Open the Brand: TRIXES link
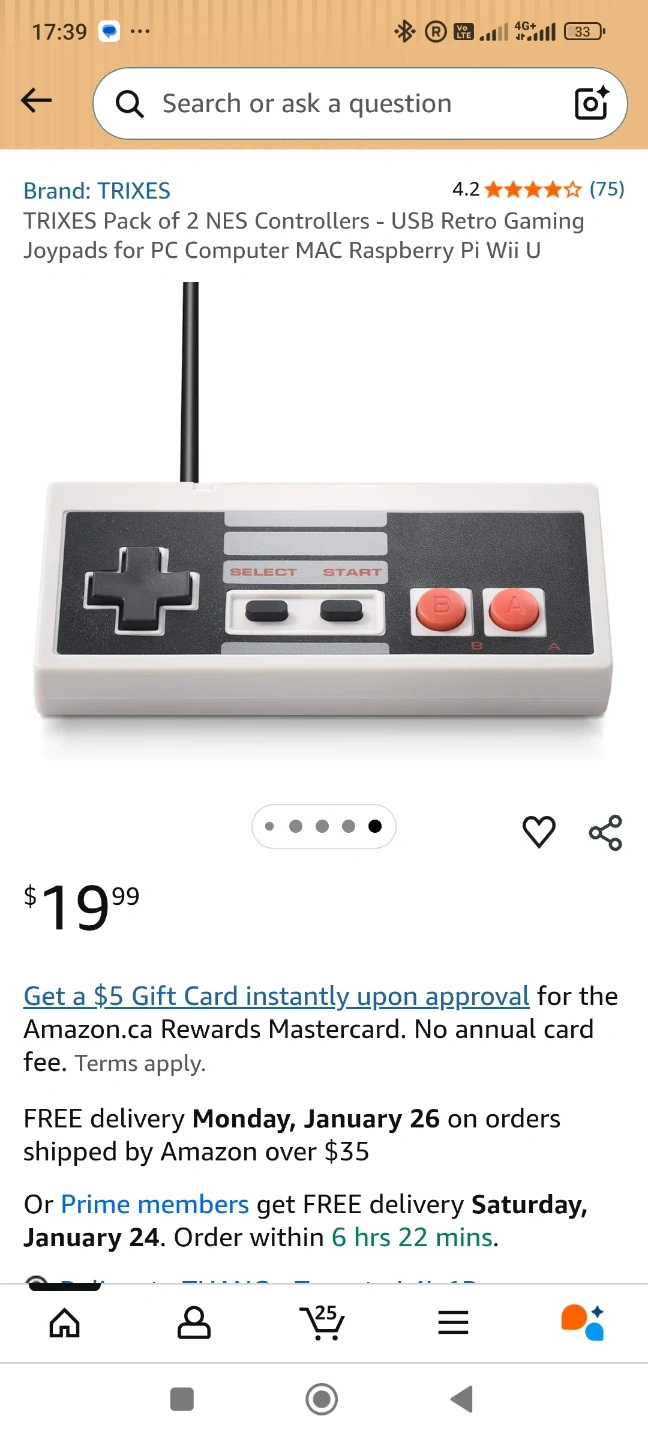The width and height of the screenshot is (648, 1440). 97,190
